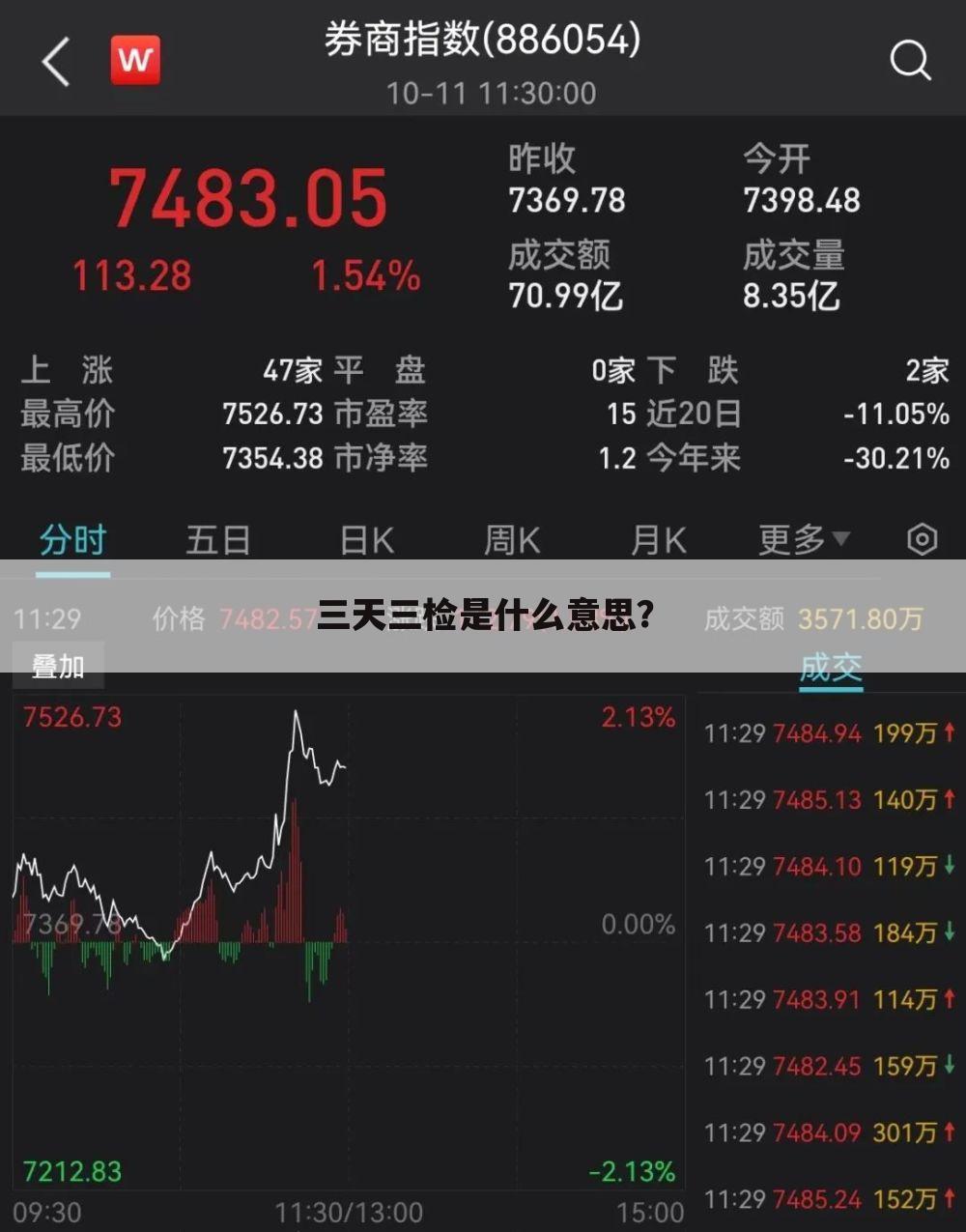
Task: Click the 昨收 value 7369.78
Action: pyautogui.click(x=565, y=202)
